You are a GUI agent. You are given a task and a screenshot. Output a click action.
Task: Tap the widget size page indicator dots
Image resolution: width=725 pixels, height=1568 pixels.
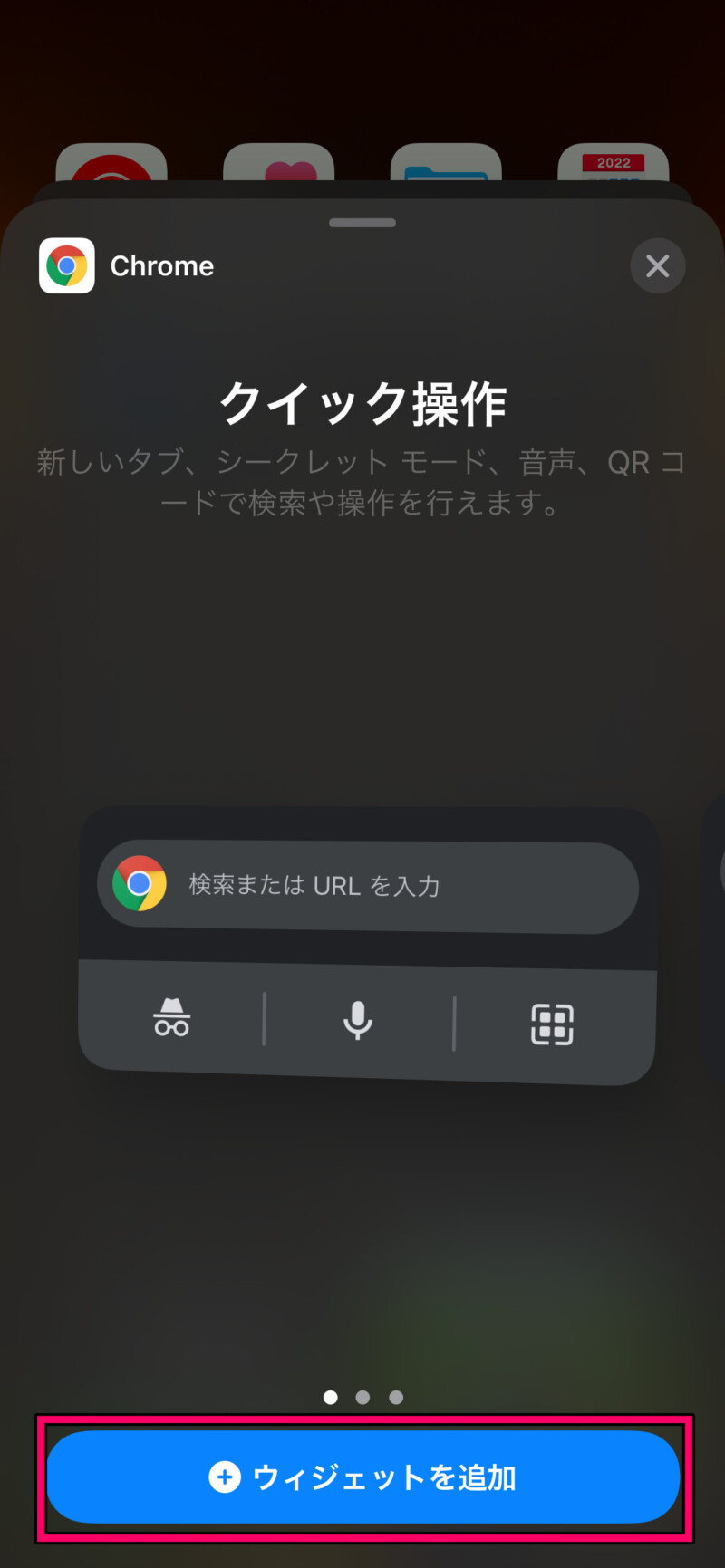[x=362, y=1397]
